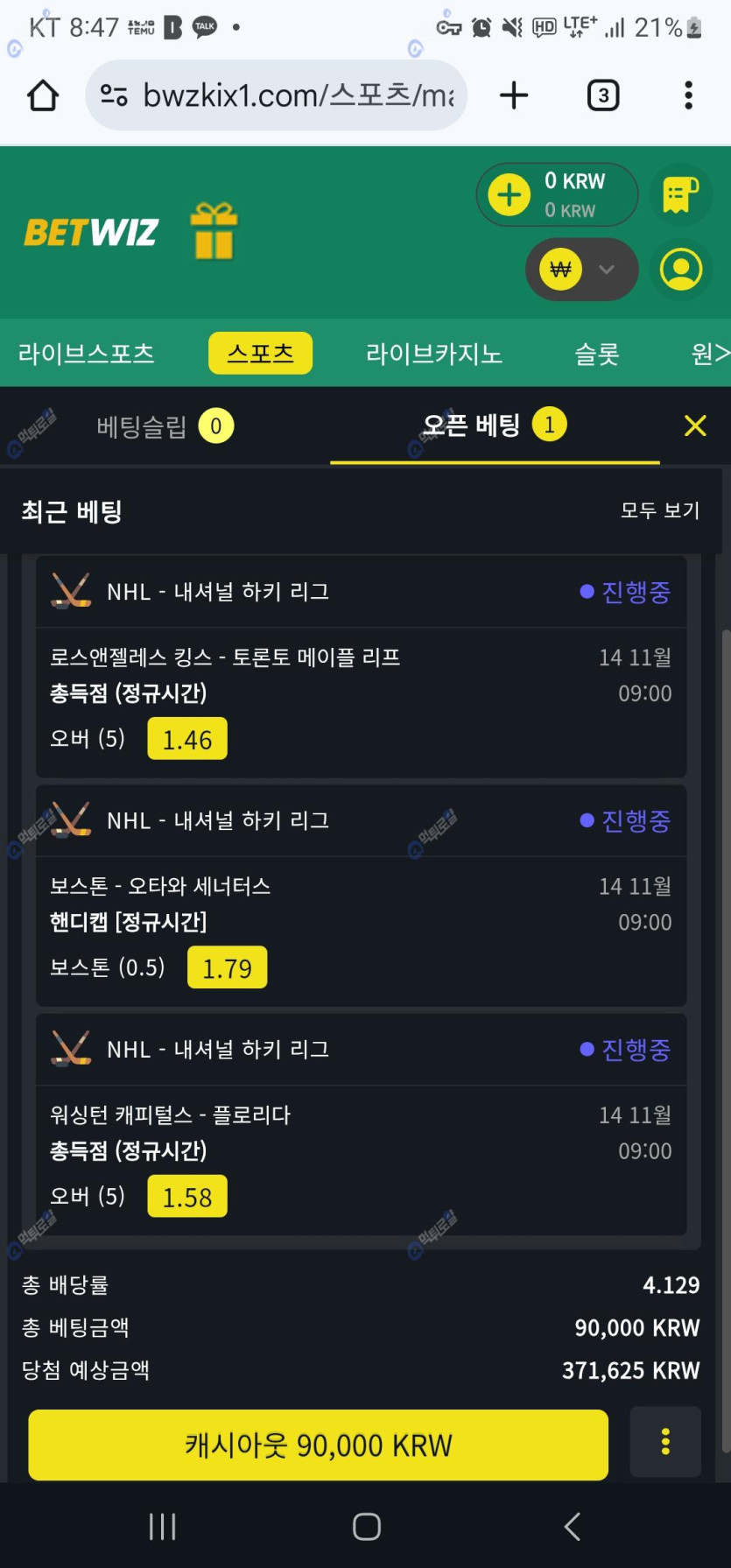The image size is (731, 1568).
Task: Open a new browser tab
Action: pos(514,95)
